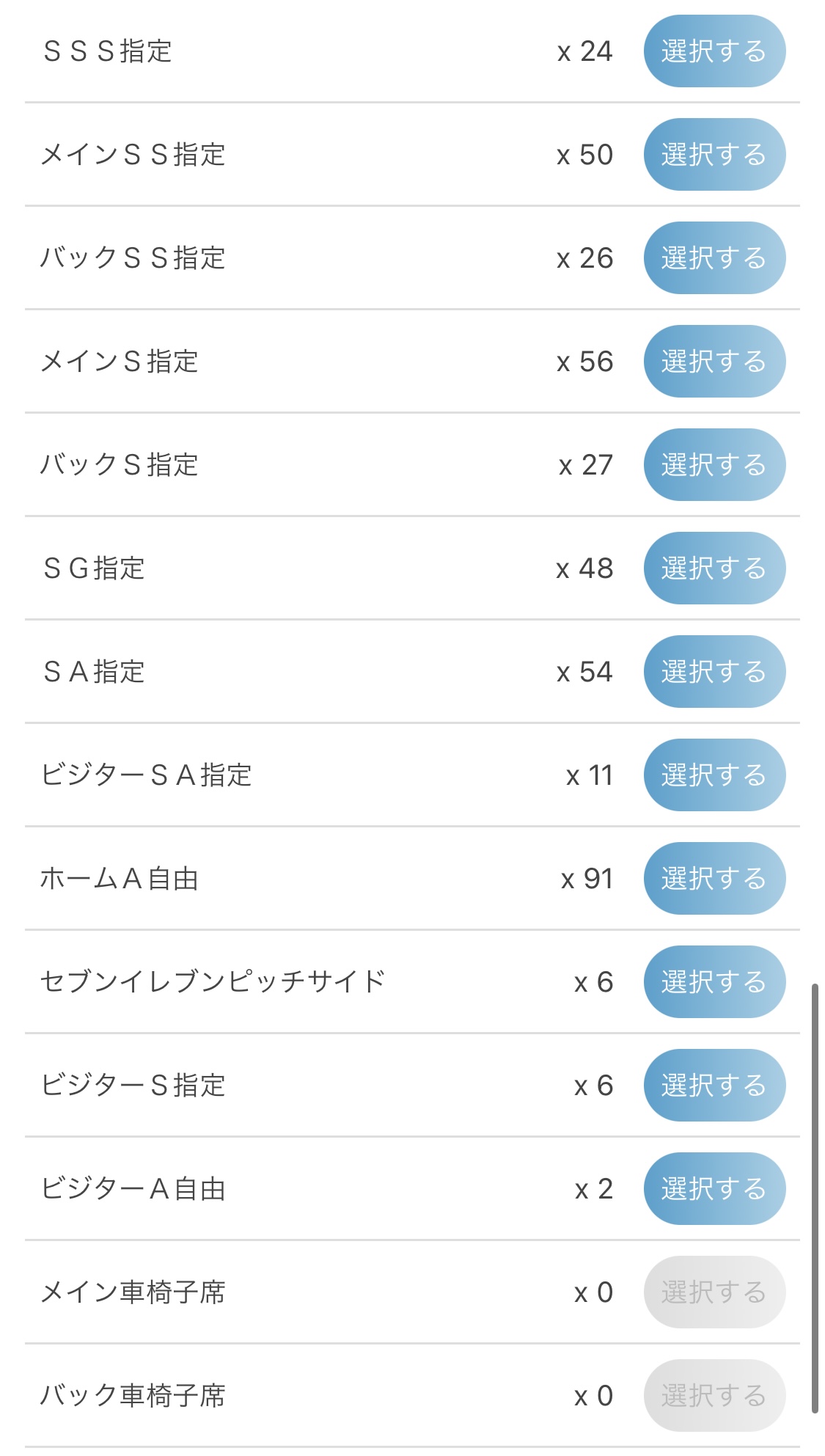Select メインＳ指定 seats

coord(714,362)
